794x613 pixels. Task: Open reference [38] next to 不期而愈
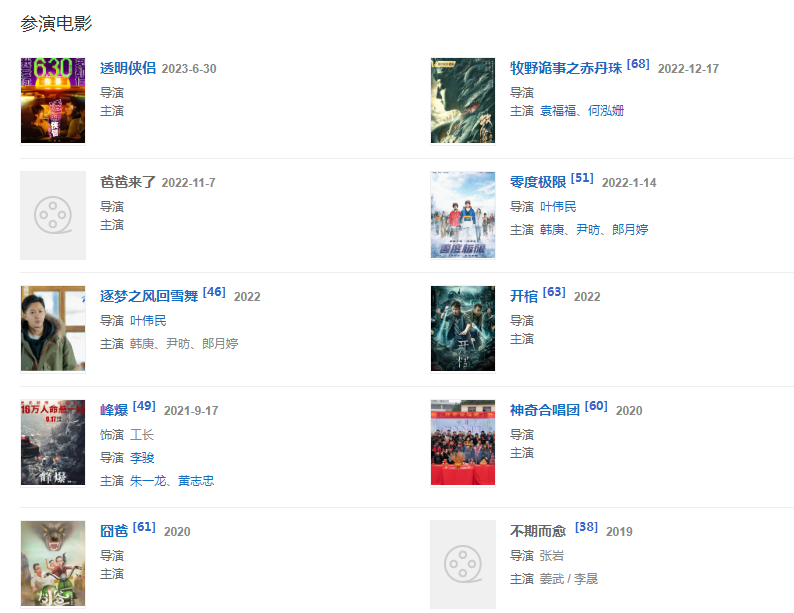[x=586, y=527]
